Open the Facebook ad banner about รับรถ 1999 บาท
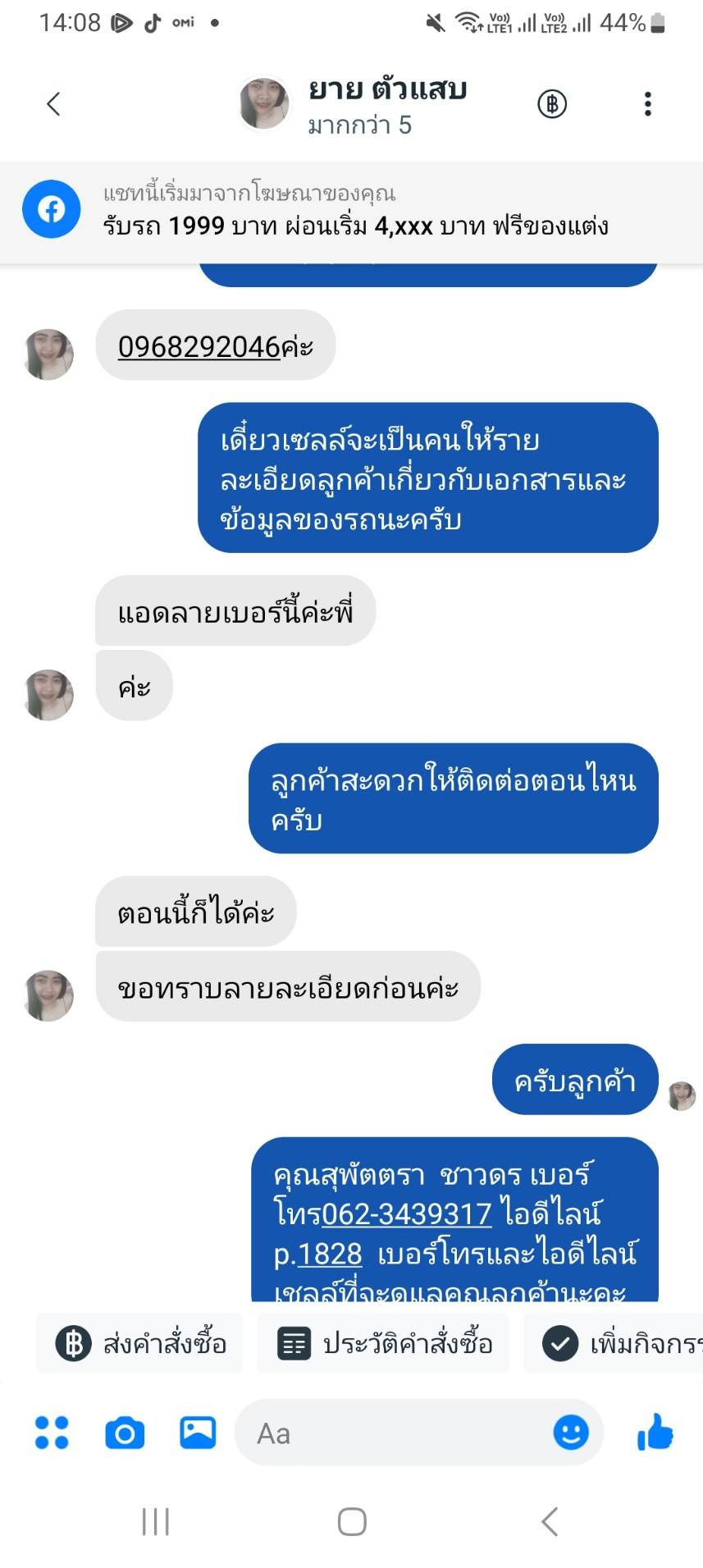Image resolution: width=703 pixels, height=1568 pixels. pos(351,210)
